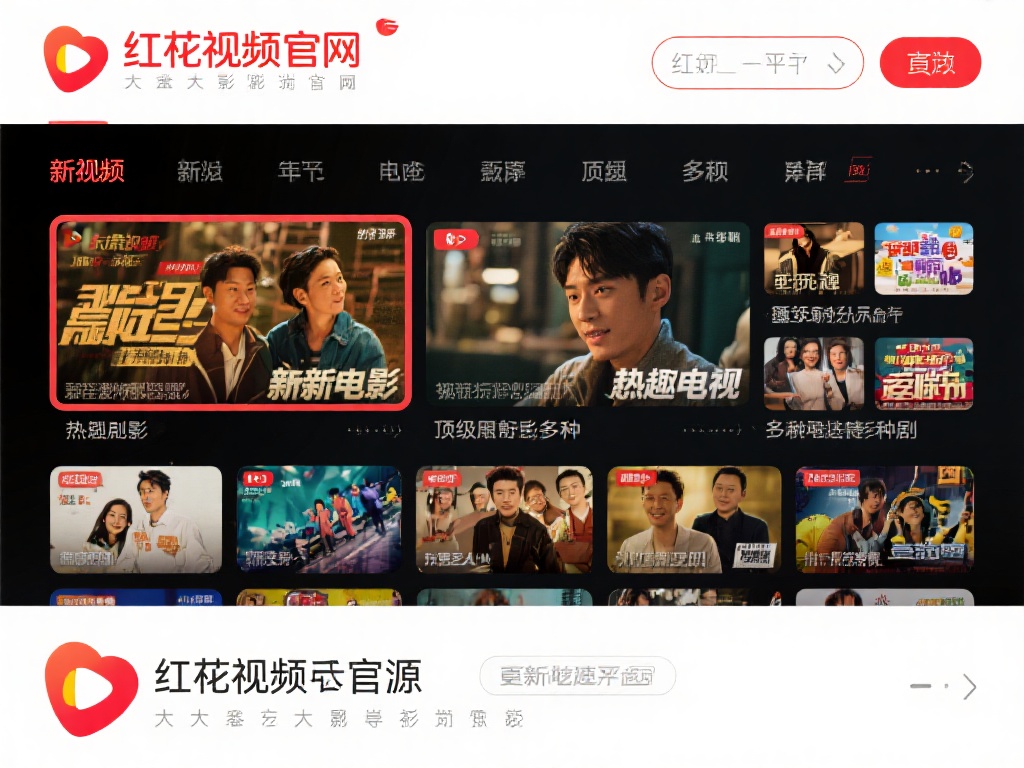Image resolution: width=1024 pixels, height=768 pixels.
Task: Play the 热趣电视 featured video
Action: [x=587, y=314]
